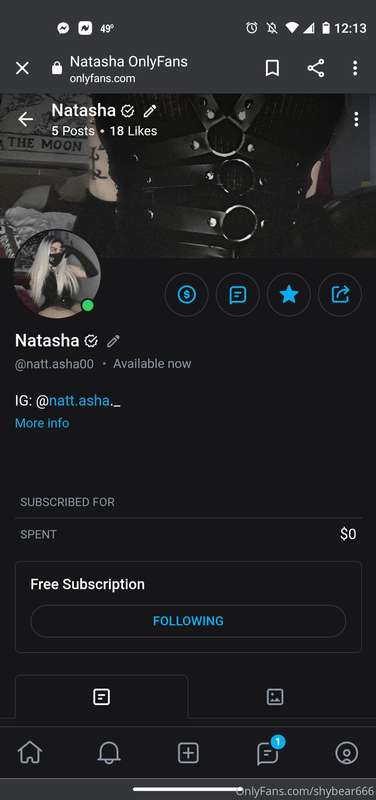The width and height of the screenshot is (376, 800).
Task: Open Natasha's profile avatar
Action: 56,274
